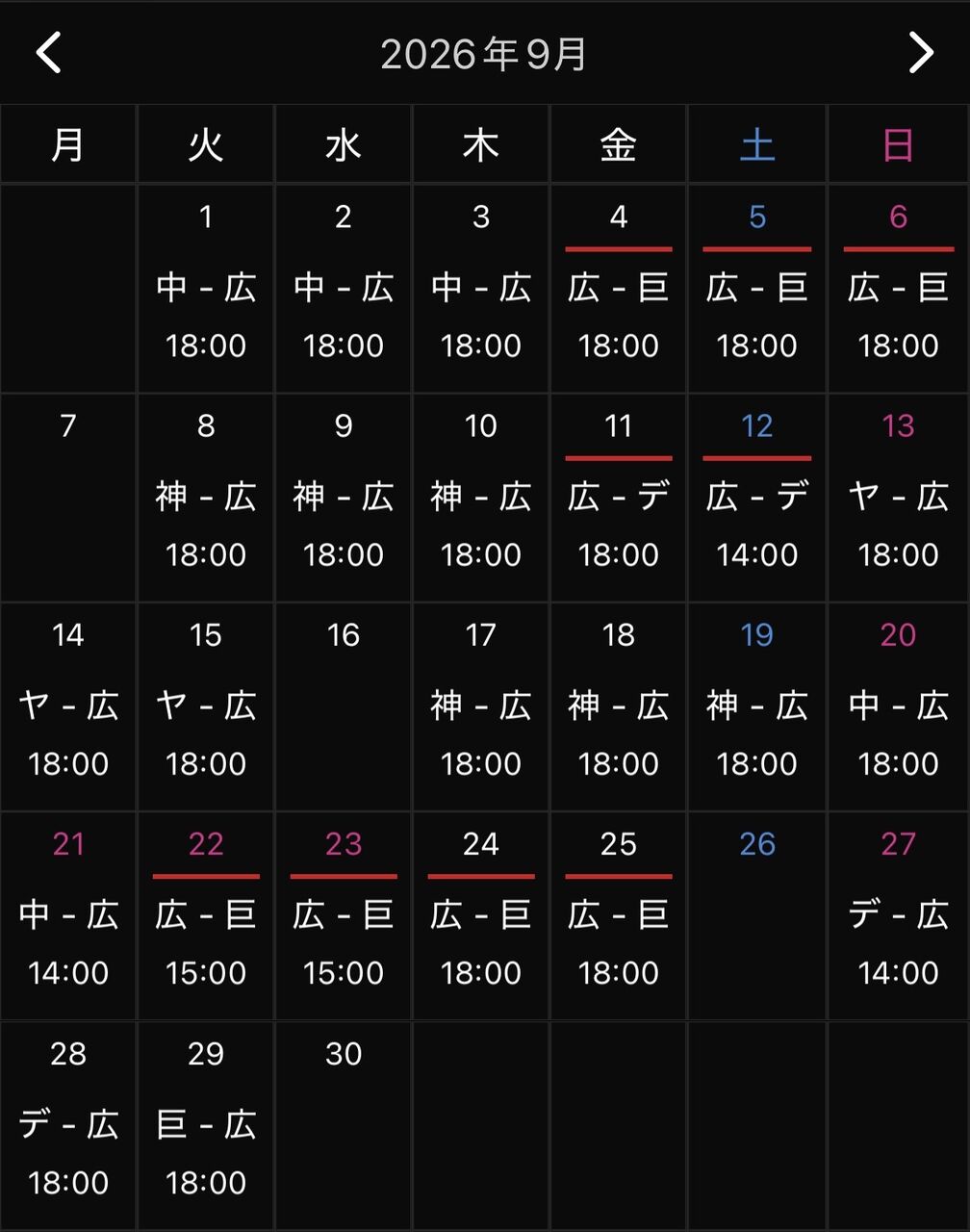Open September 25 game 広-巨

pyautogui.click(x=619, y=915)
